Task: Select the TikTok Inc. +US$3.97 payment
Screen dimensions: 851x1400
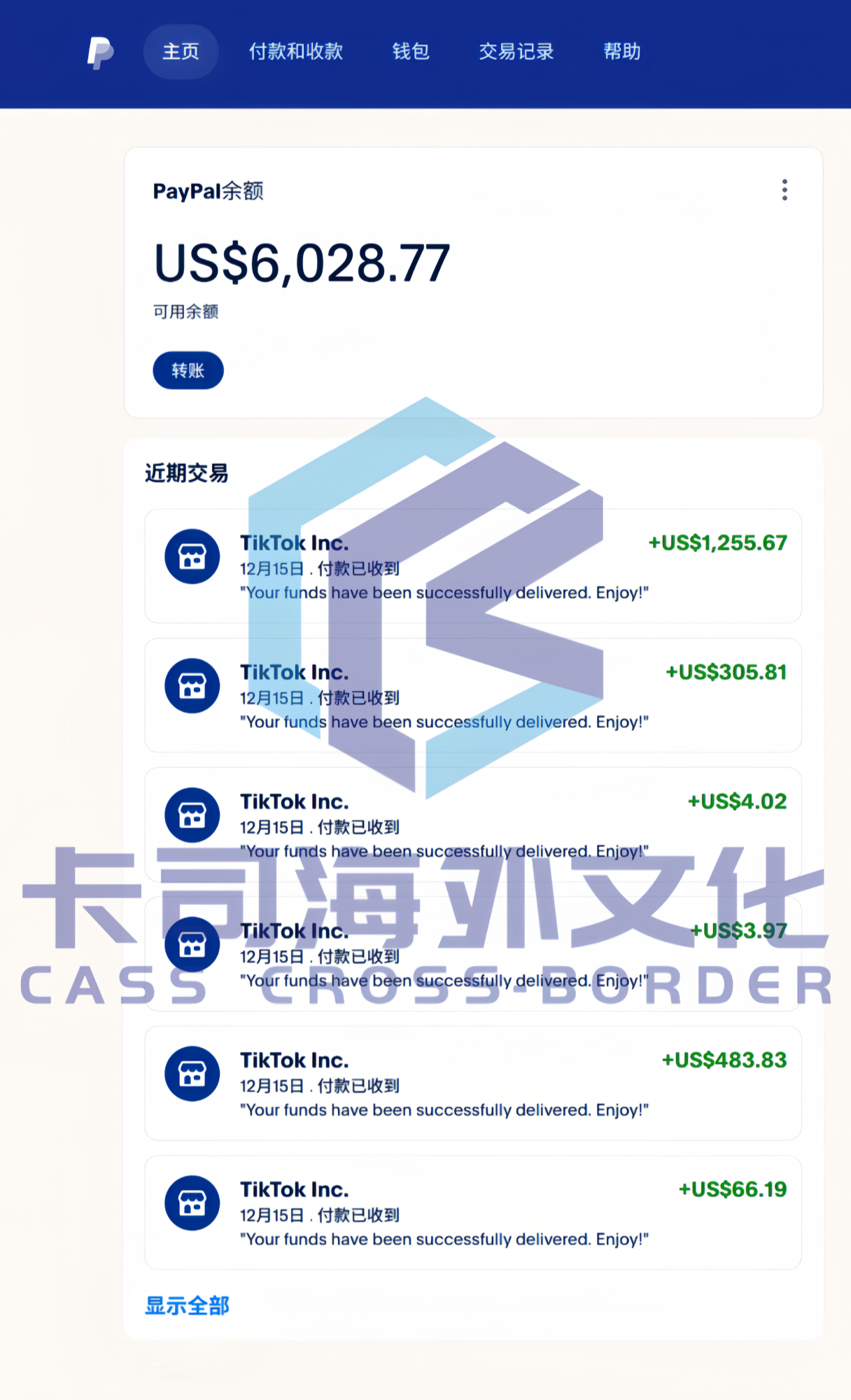Action: pyautogui.click(x=473, y=954)
